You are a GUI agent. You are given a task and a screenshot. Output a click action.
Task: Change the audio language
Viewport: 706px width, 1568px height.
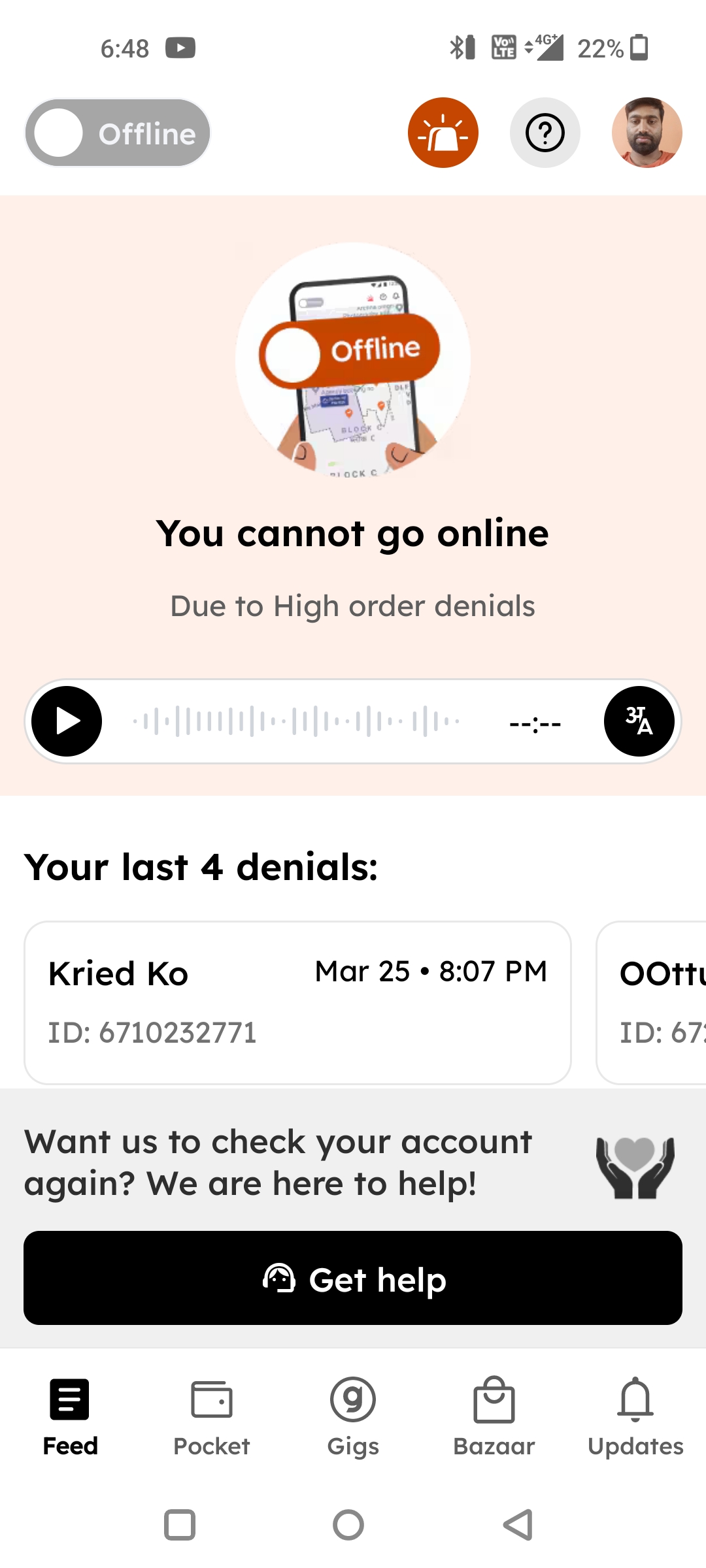click(639, 721)
